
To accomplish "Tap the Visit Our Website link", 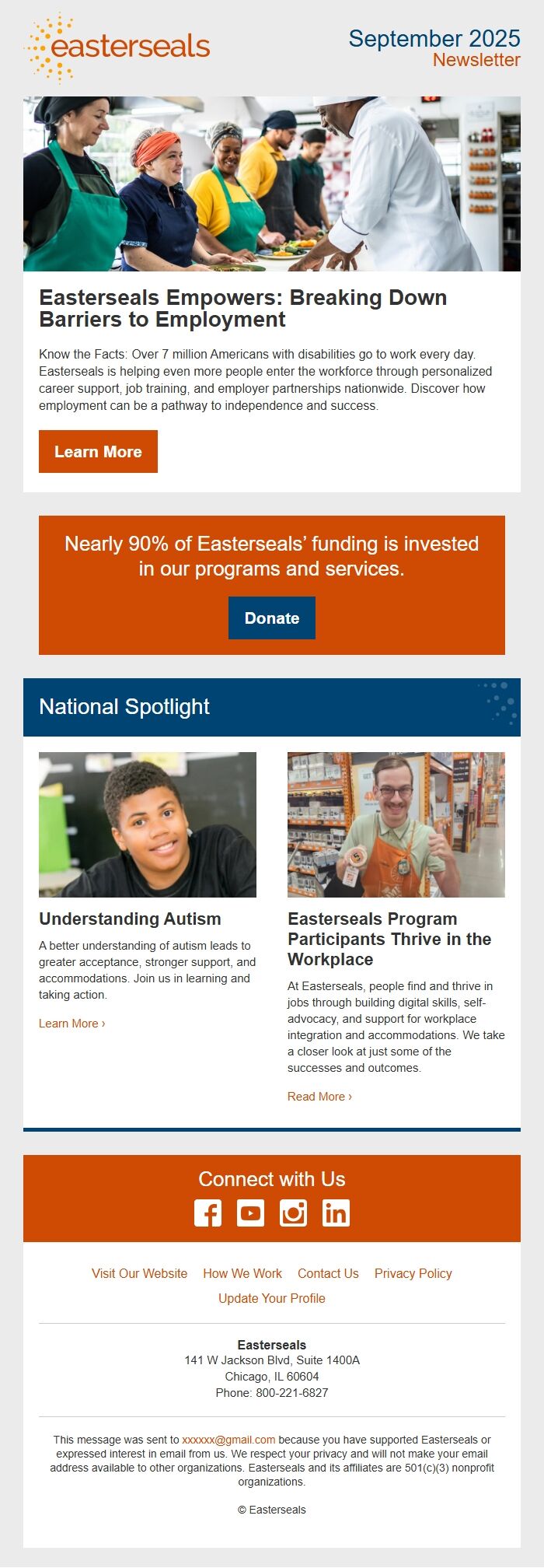I will pos(139,1274).
